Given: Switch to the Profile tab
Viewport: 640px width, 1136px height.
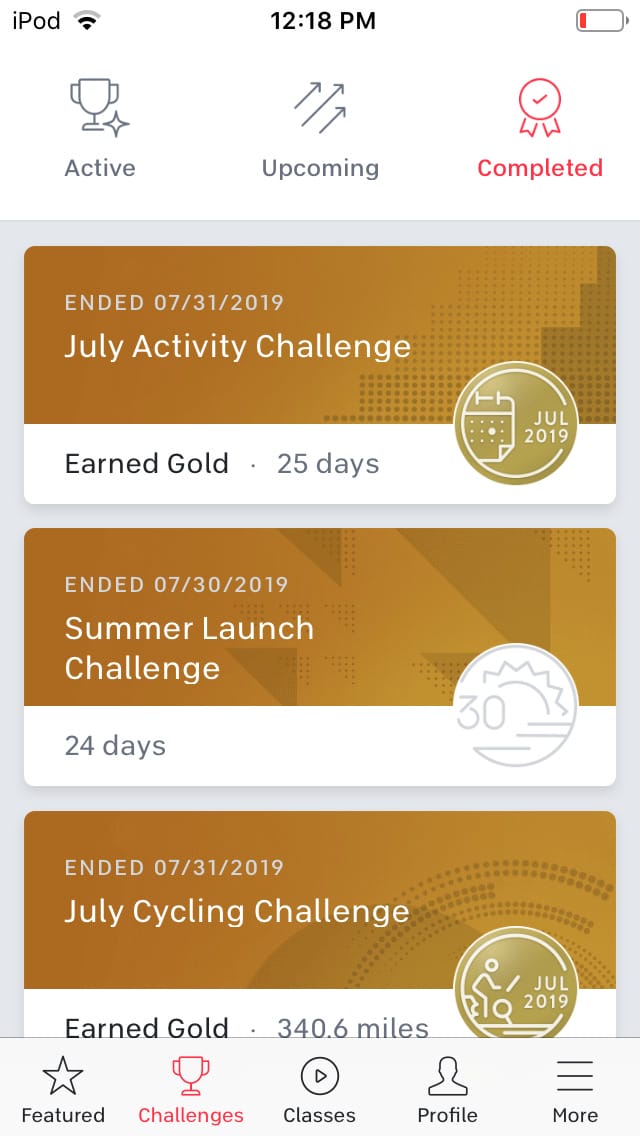Looking at the screenshot, I should pyautogui.click(x=447, y=1088).
